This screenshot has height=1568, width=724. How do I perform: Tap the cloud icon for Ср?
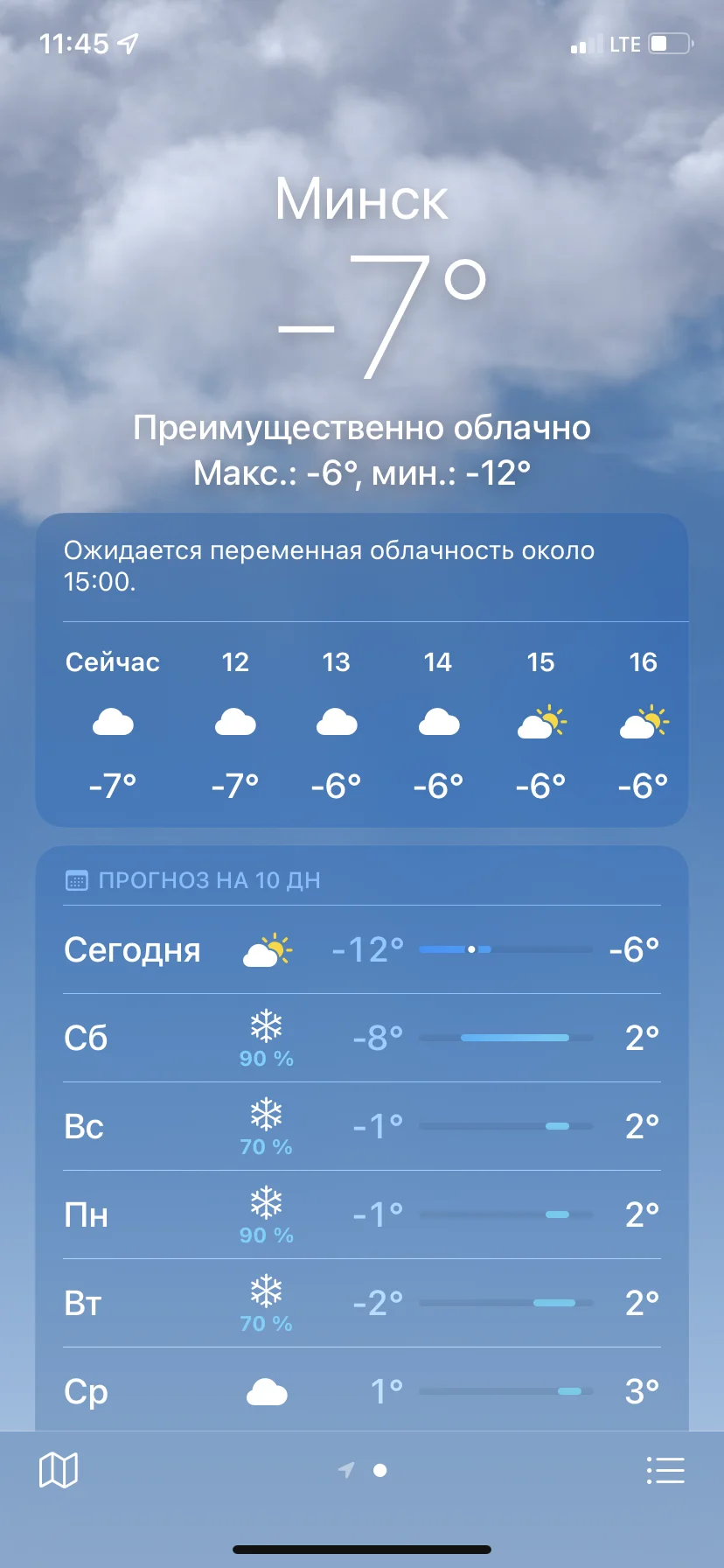(x=267, y=1389)
